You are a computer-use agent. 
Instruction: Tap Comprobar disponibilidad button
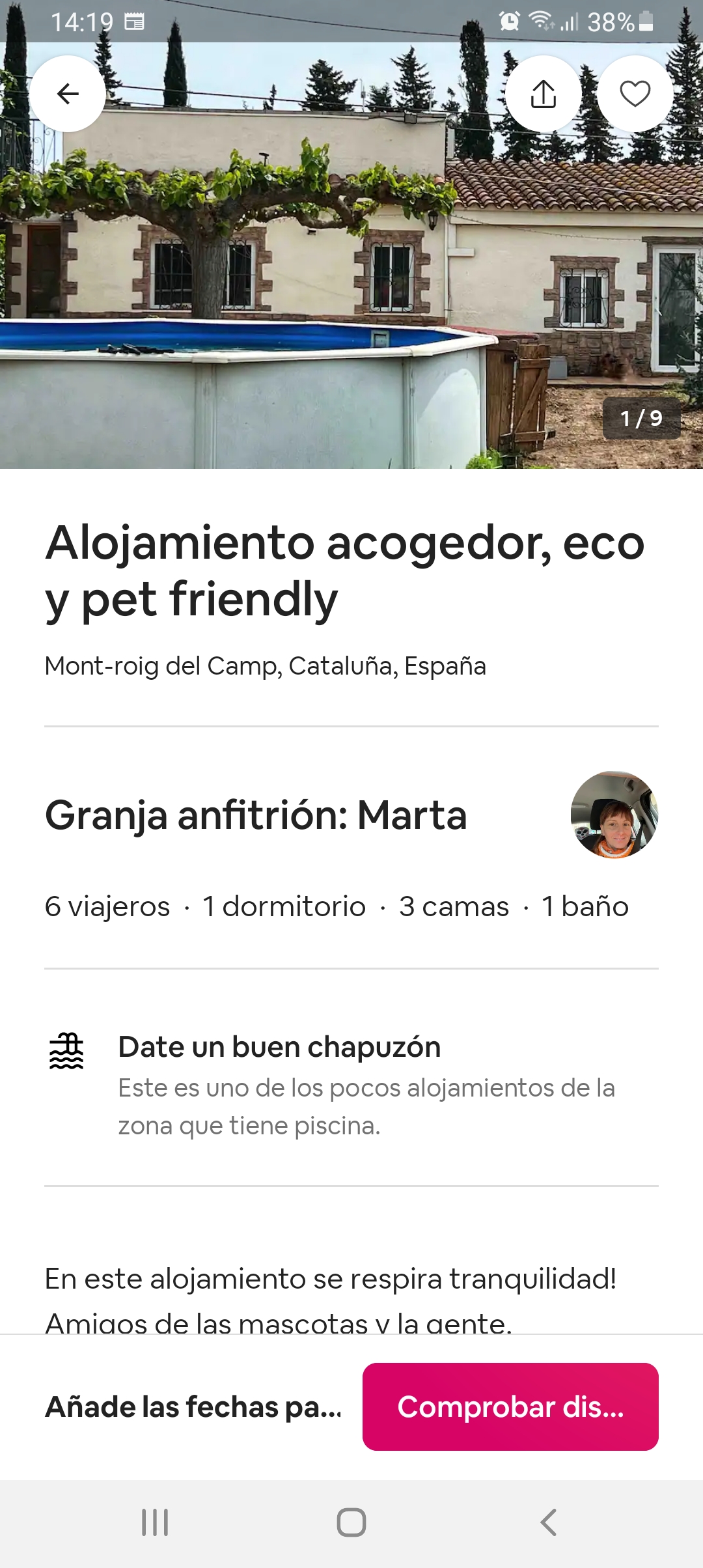point(510,1407)
